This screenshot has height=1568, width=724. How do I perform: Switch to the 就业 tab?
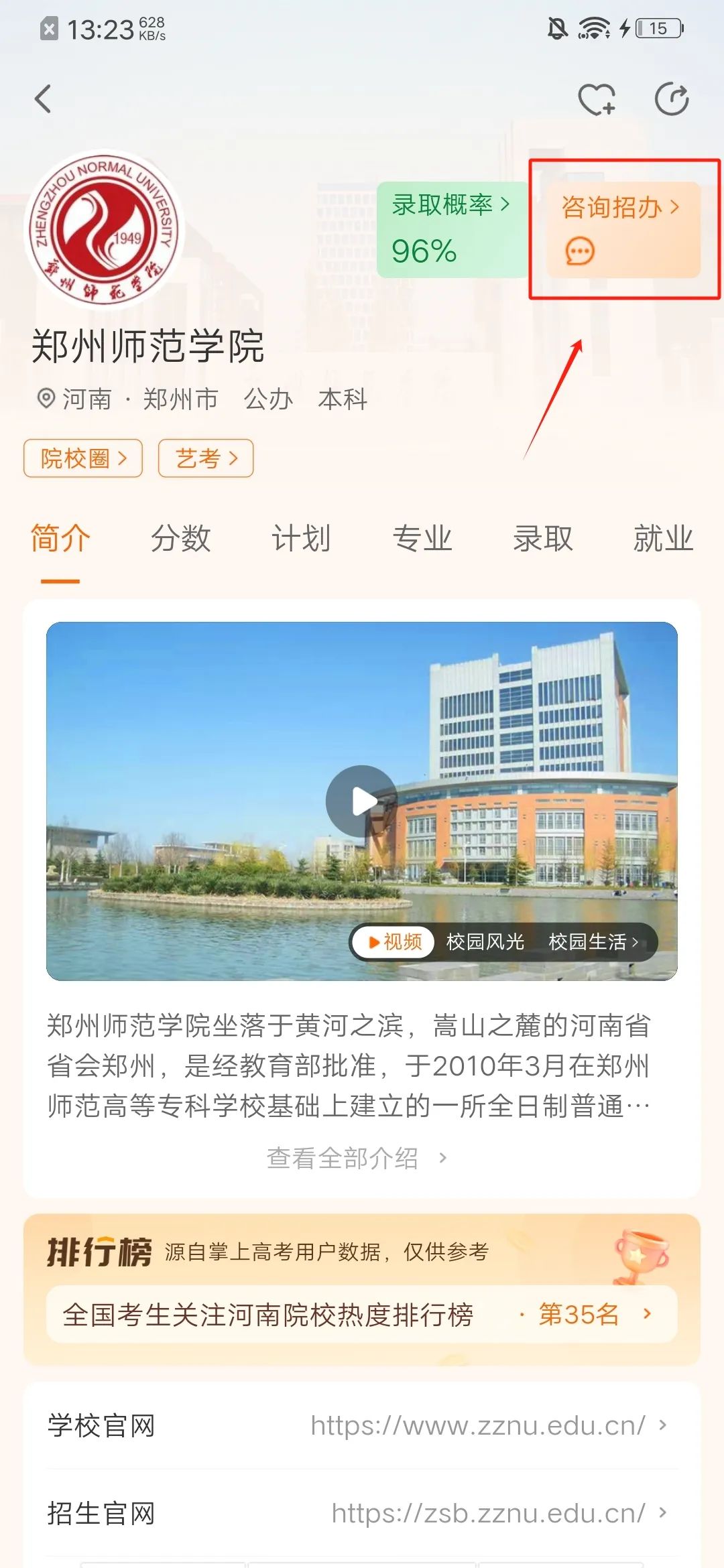pyautogui.click(x=664, y=538)
